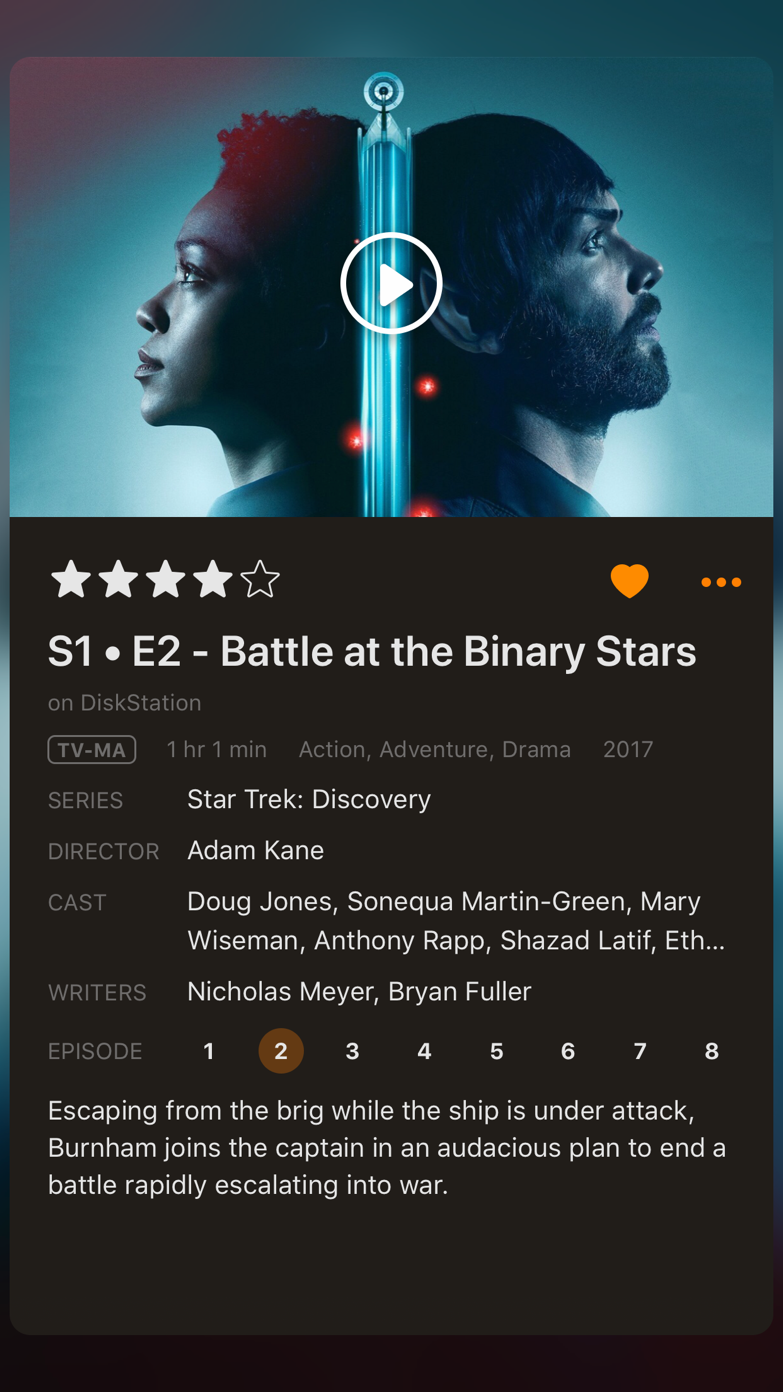
Task: Open the three-dot more options menu
Action: (721, 582)
